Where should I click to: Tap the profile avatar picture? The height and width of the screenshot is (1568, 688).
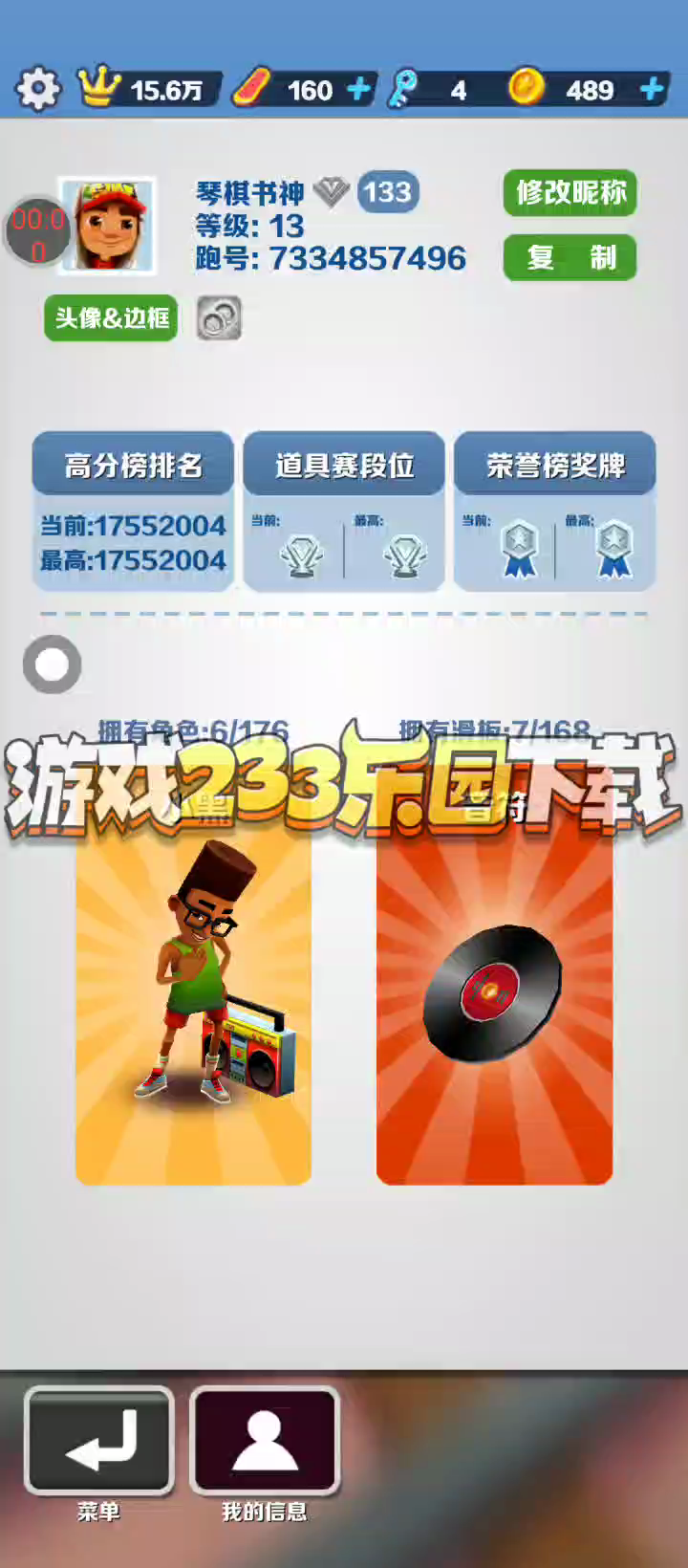coord(107,226)
